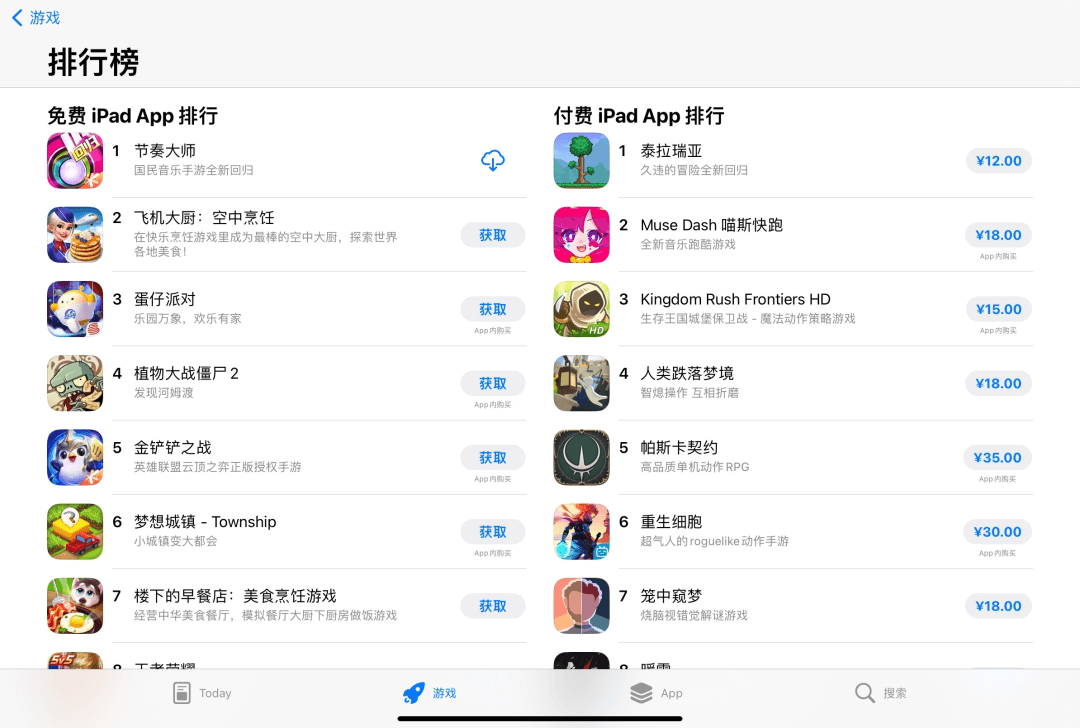Image resolution: width=1080 pixels, height=728 pixels.
Task: Buy 笼中窥梦 for ¥18.00
Action: coord(998,605)
